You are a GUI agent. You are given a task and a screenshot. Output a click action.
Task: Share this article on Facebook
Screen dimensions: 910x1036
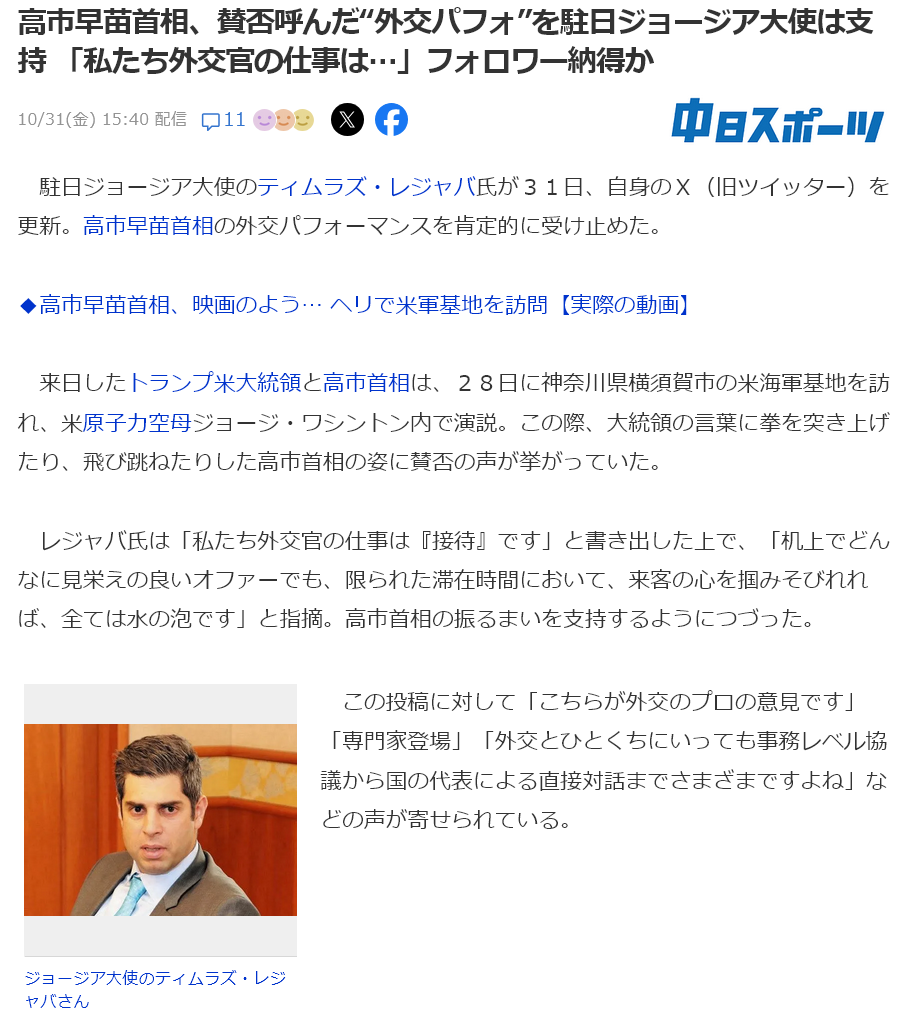pos(392,120)
